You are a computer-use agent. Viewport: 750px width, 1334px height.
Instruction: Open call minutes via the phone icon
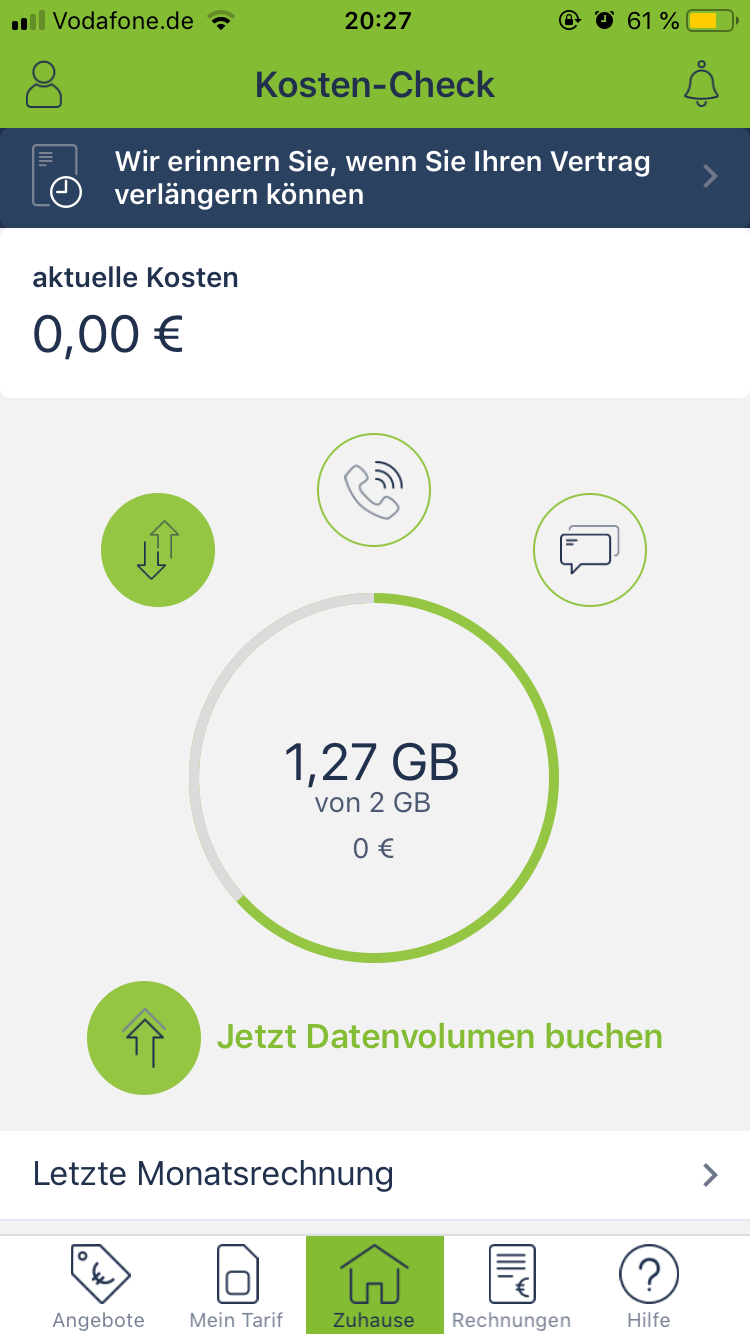click(x=374, y=489)
